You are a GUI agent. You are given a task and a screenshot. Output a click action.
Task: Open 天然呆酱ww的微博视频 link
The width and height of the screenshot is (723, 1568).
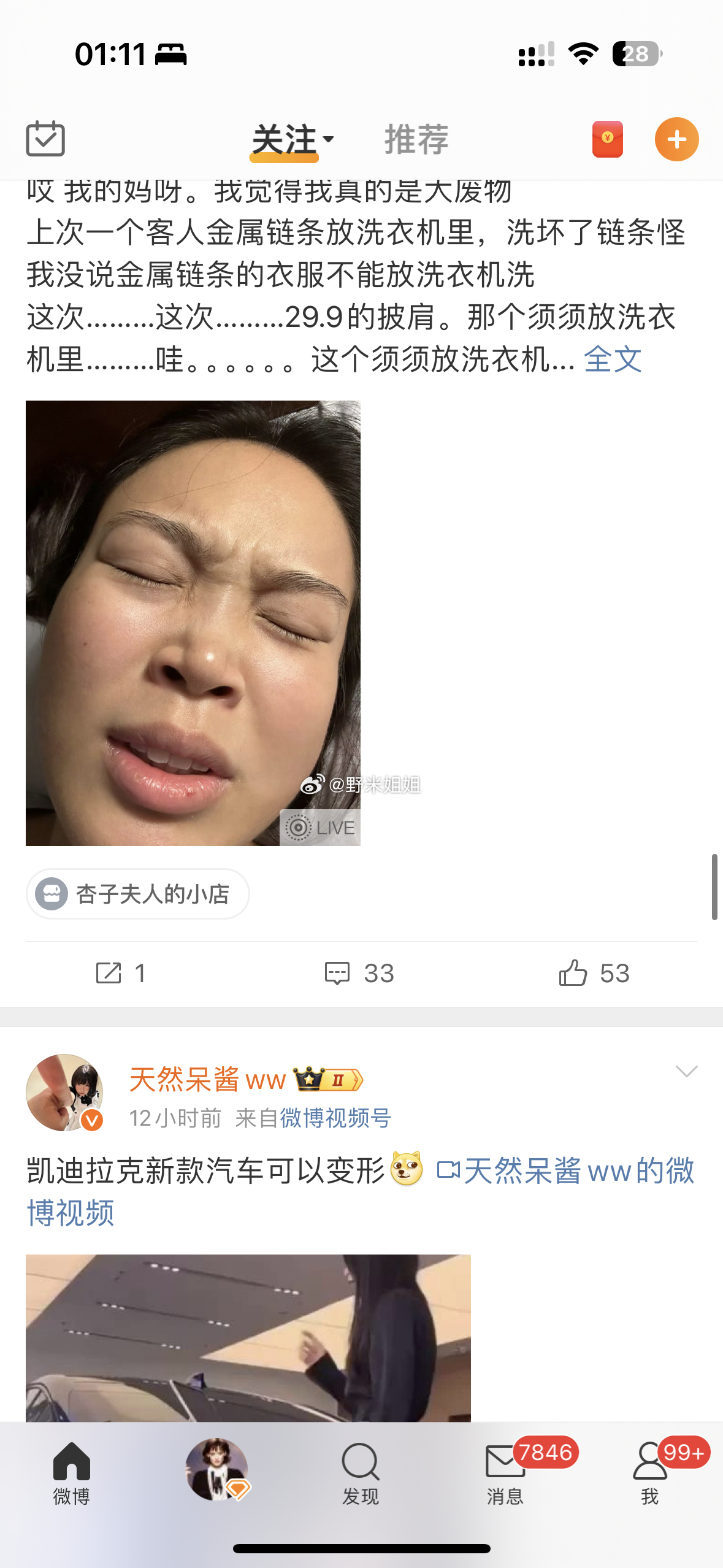[x=564, y=1172]
